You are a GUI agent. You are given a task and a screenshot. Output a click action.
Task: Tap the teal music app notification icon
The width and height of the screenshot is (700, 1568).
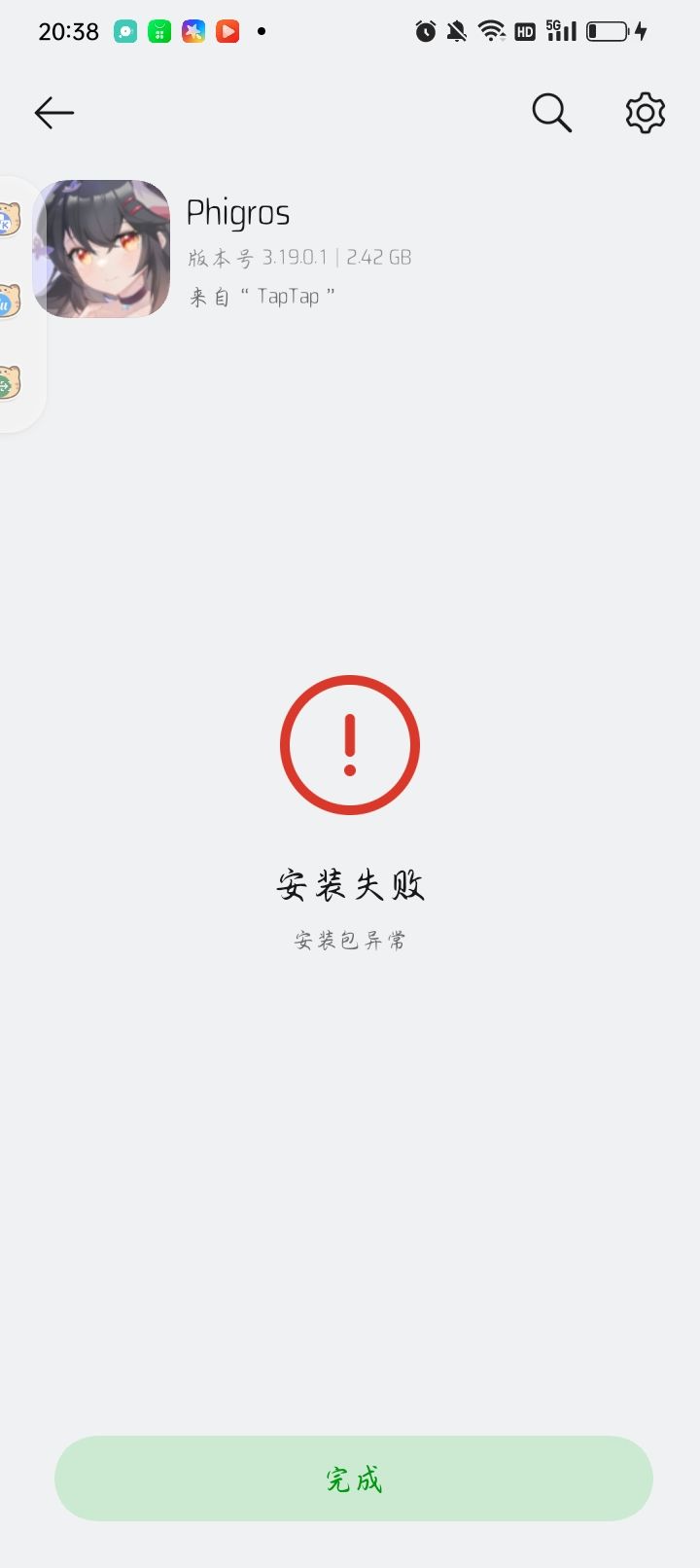(x=126, y=30)
